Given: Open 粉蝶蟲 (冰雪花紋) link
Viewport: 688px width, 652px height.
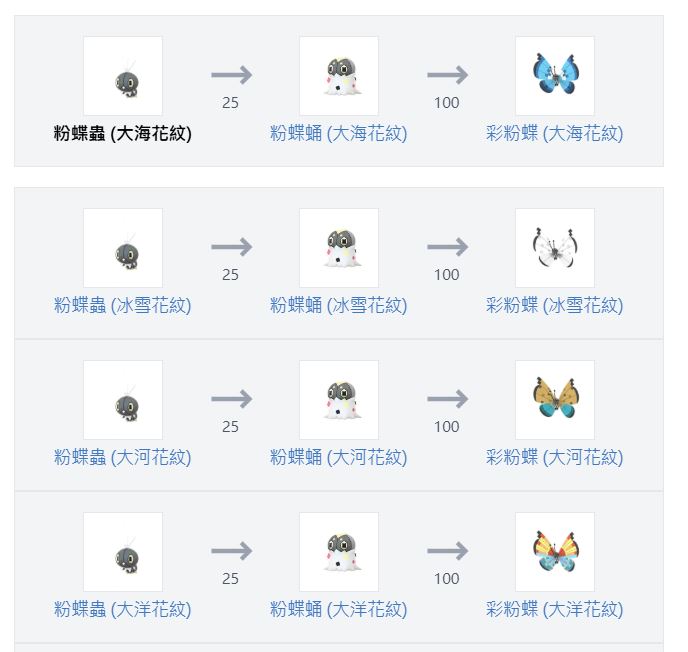Looking at the screenshot, I should click(x=122, y=306).
